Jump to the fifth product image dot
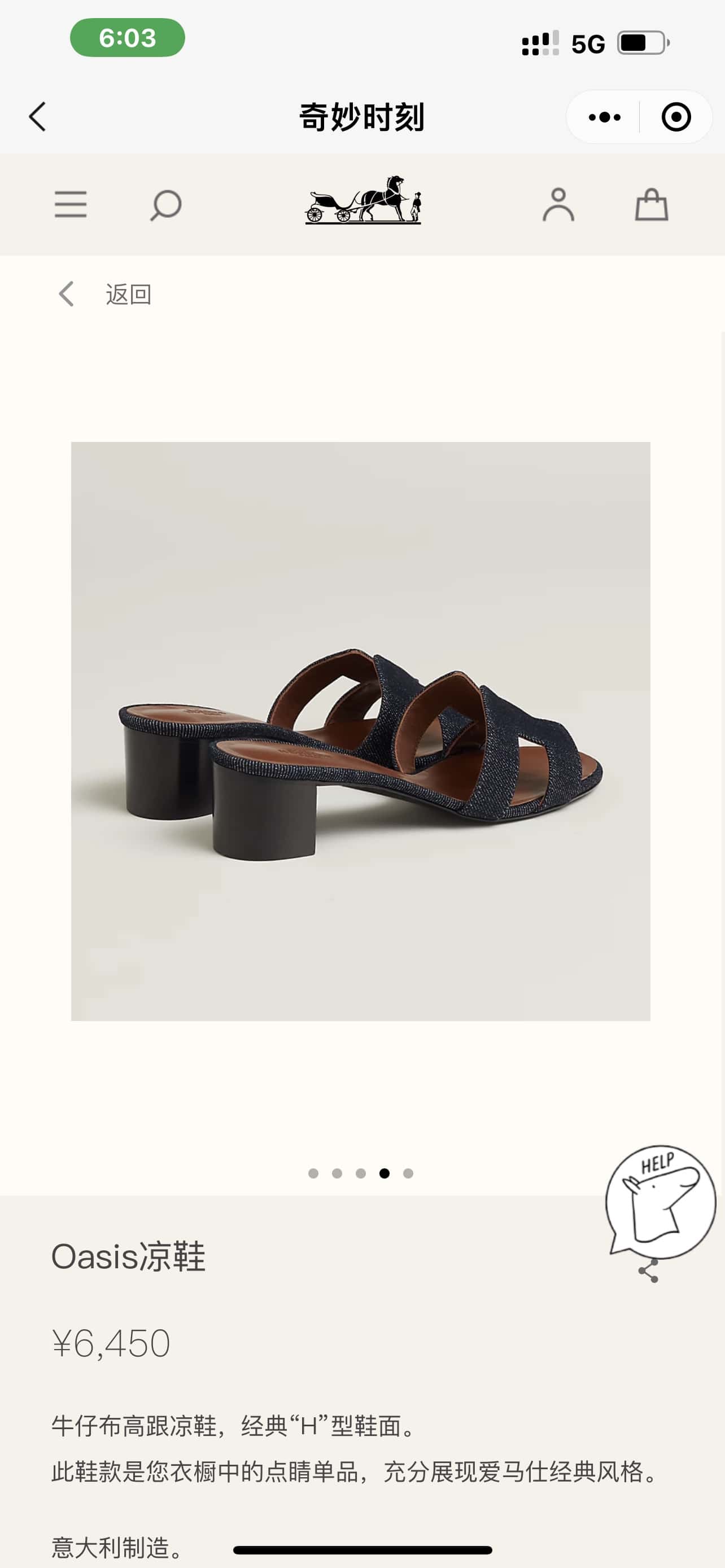 click(408, 1173)
